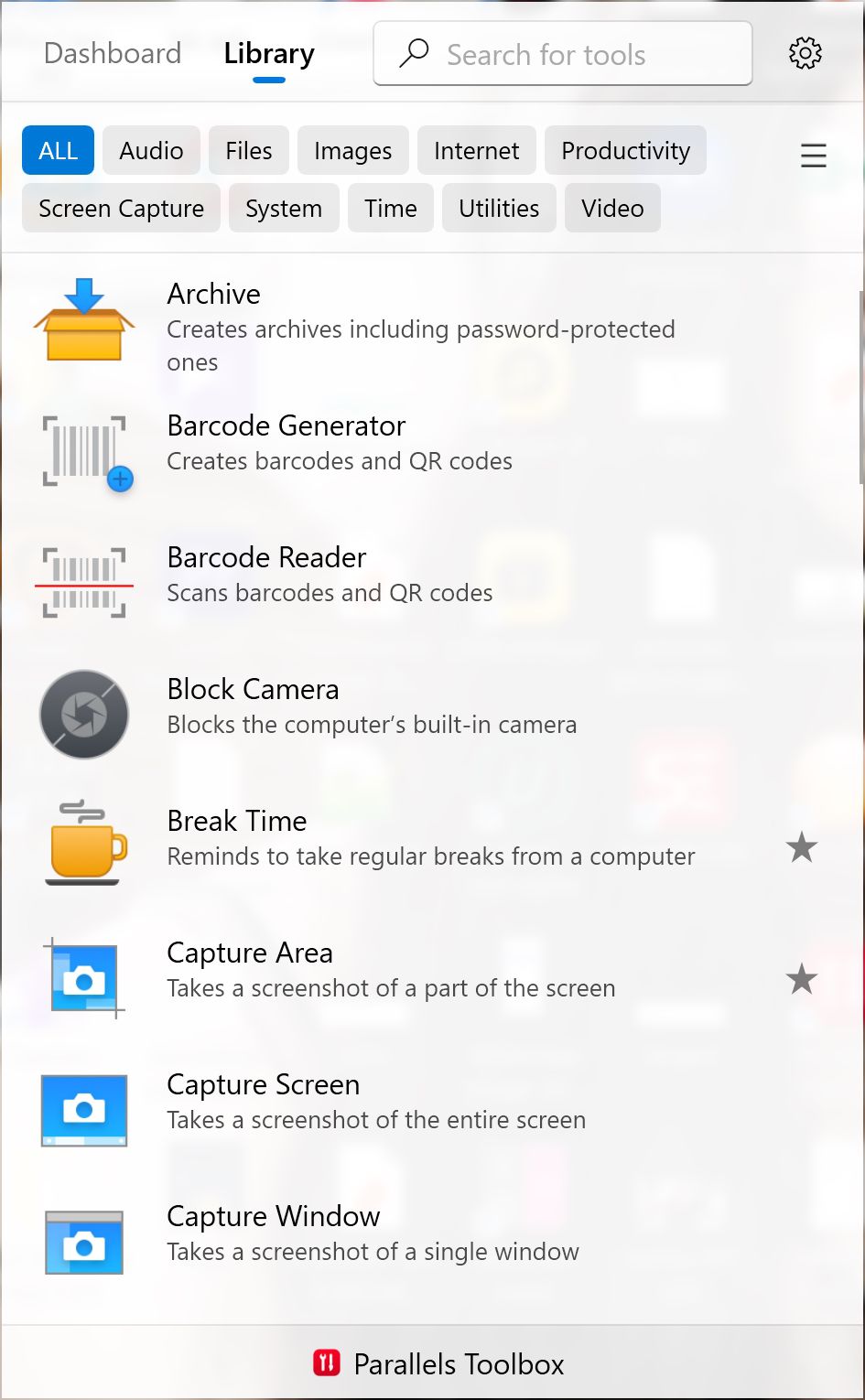Screen dimensions: 865x1400
Task: Open the Capture Window tool
Action: tap(273, 1217)
